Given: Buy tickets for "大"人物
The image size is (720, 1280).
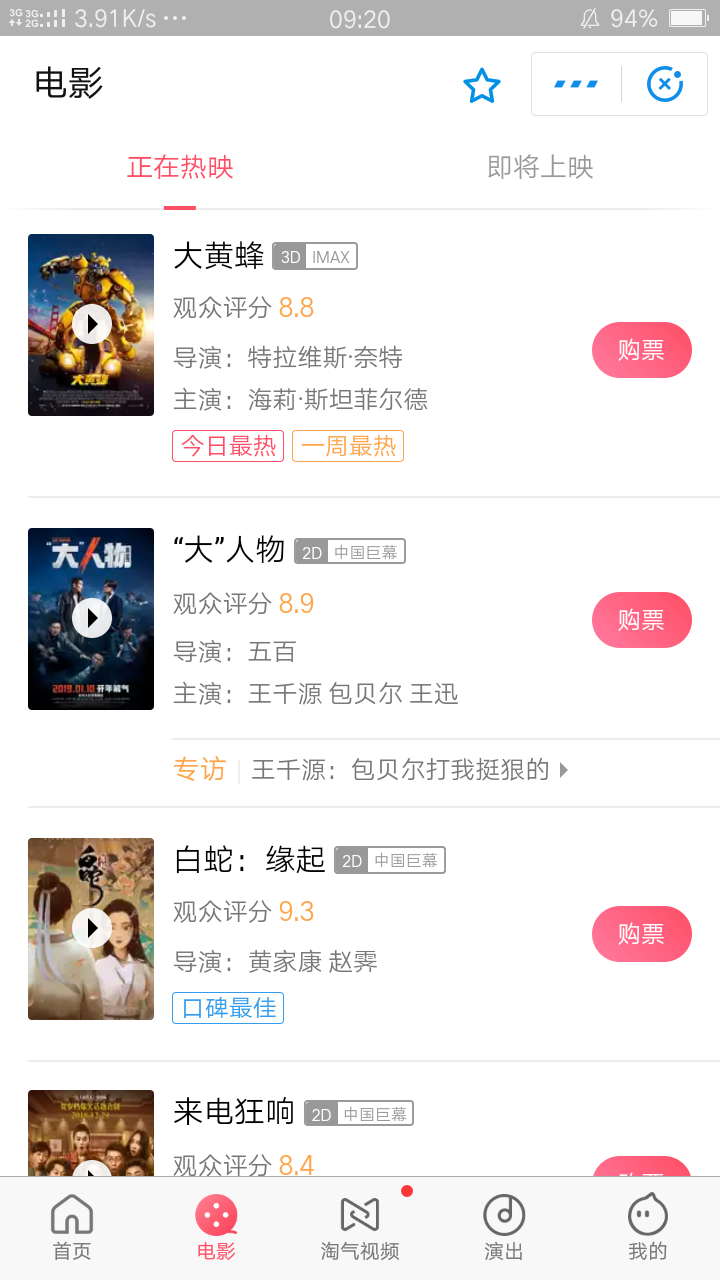Looking at the screenshot, I should tap(642, 620).
